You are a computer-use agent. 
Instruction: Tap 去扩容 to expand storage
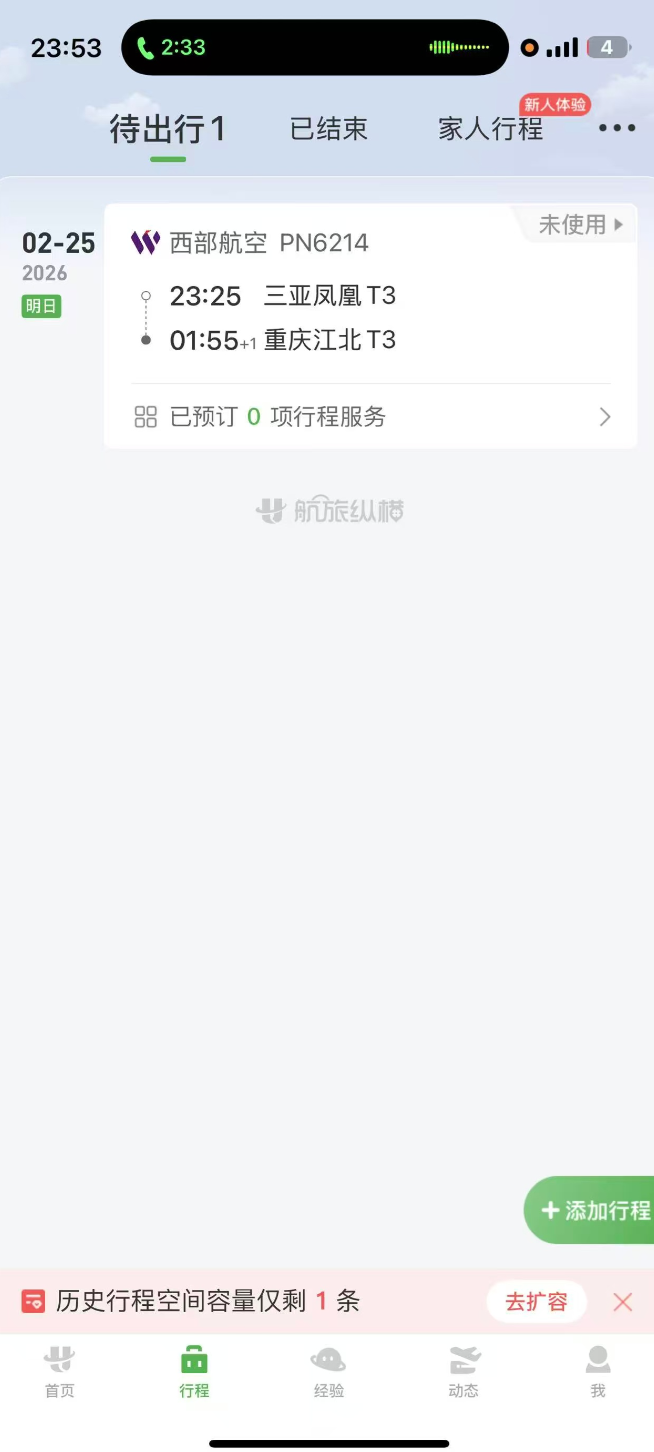[536, 1302]
